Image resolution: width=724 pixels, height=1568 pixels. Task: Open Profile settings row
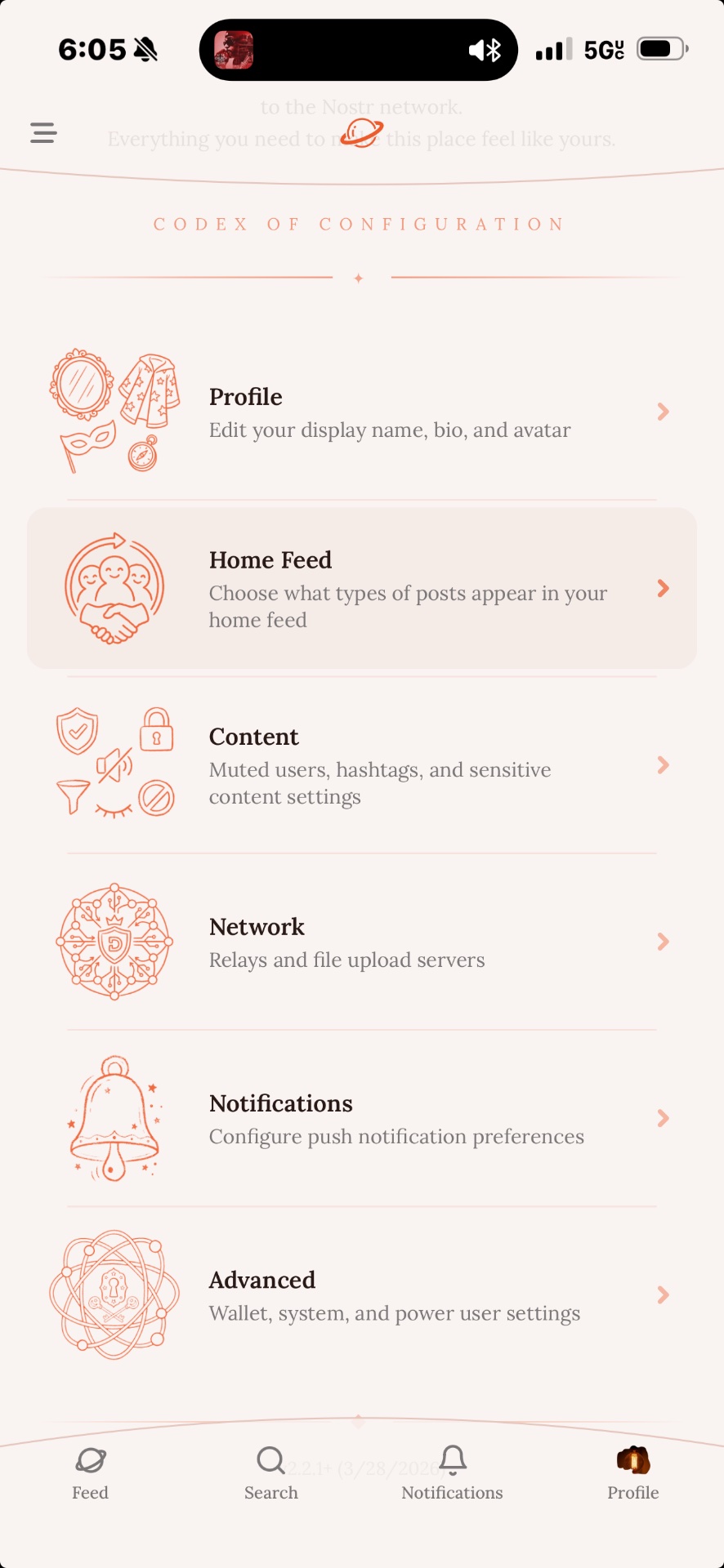pyautogui.click(x=362, y=412)
